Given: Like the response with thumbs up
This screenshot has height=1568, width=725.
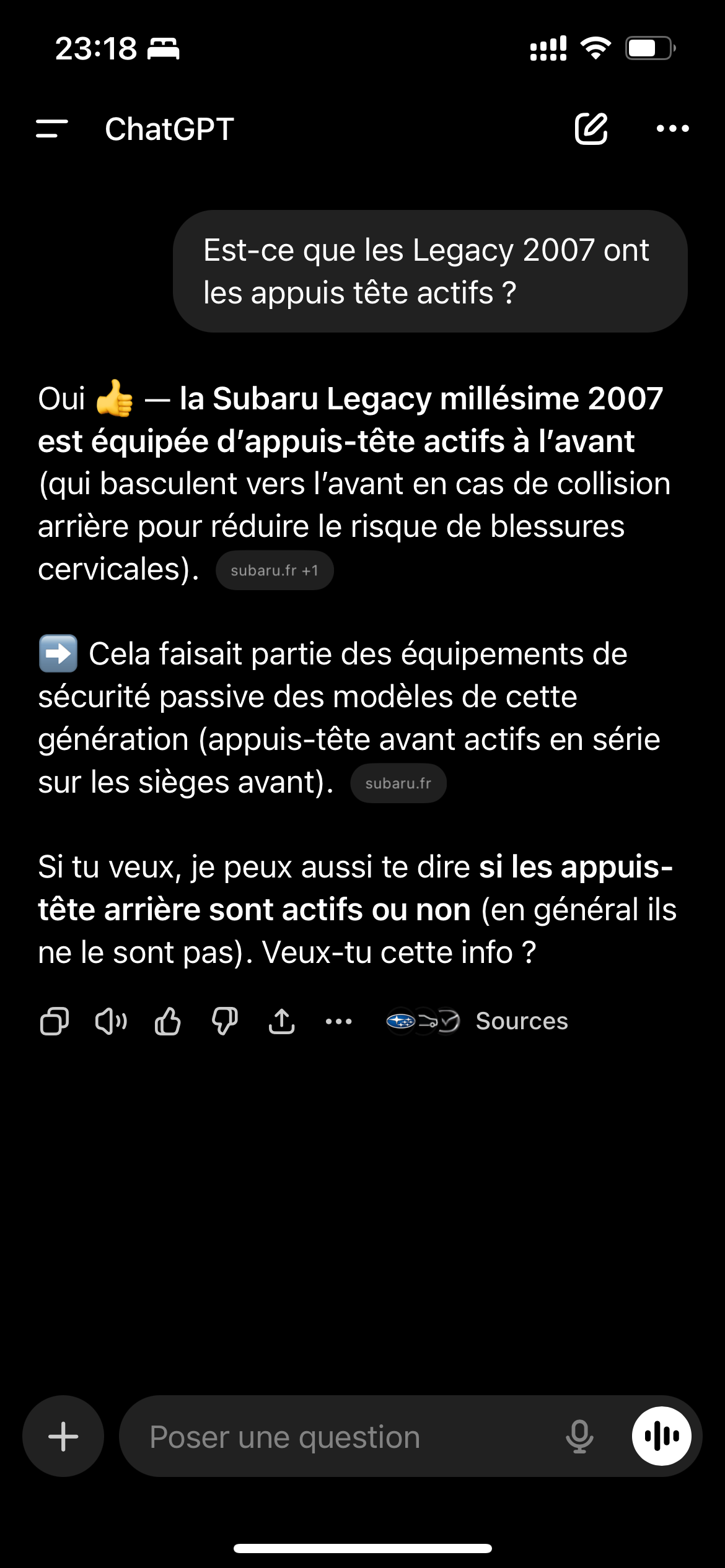Looking at the screenshot, I should pos(168,1021).
